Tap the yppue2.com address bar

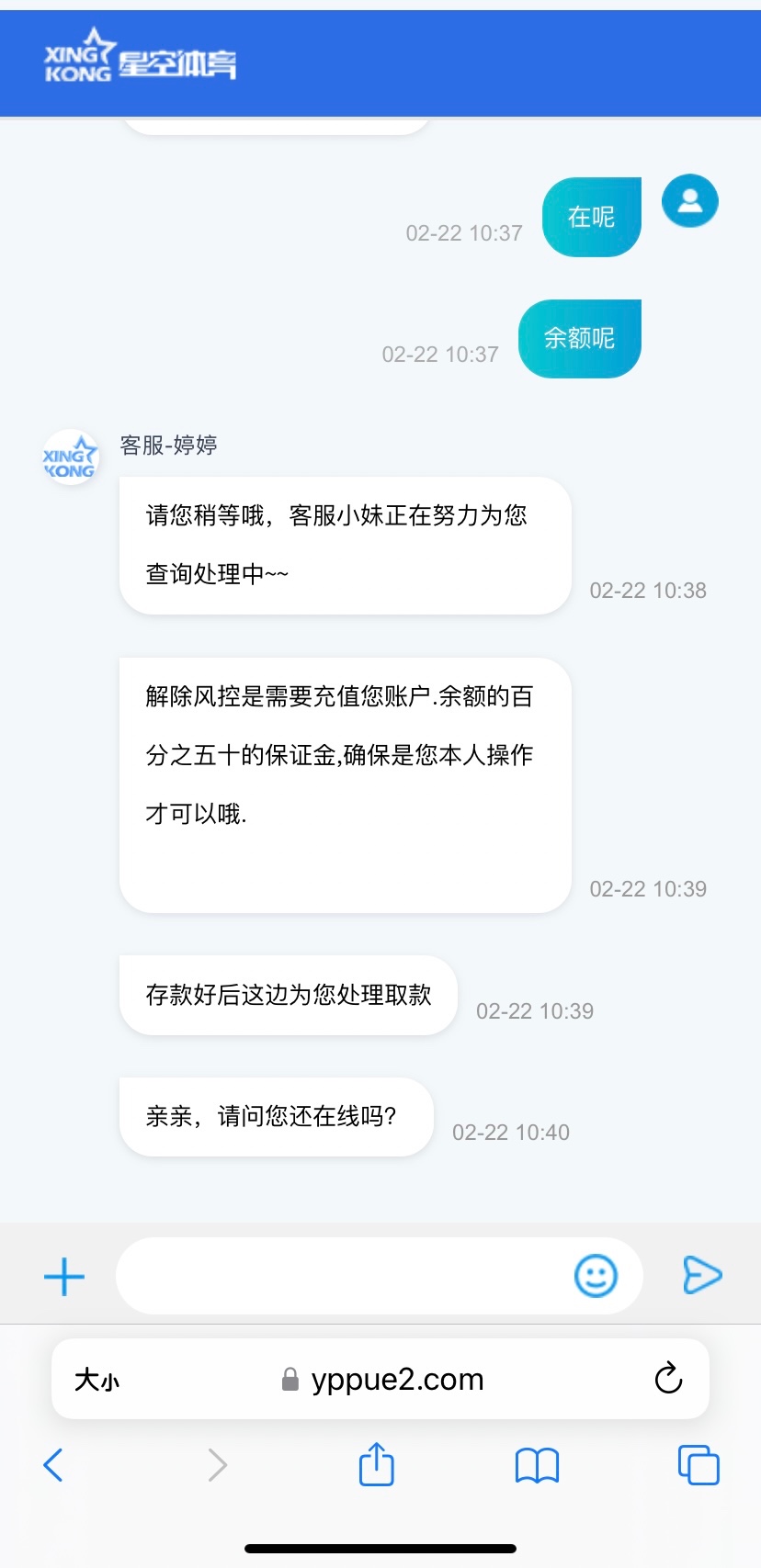click(386, 1380)
